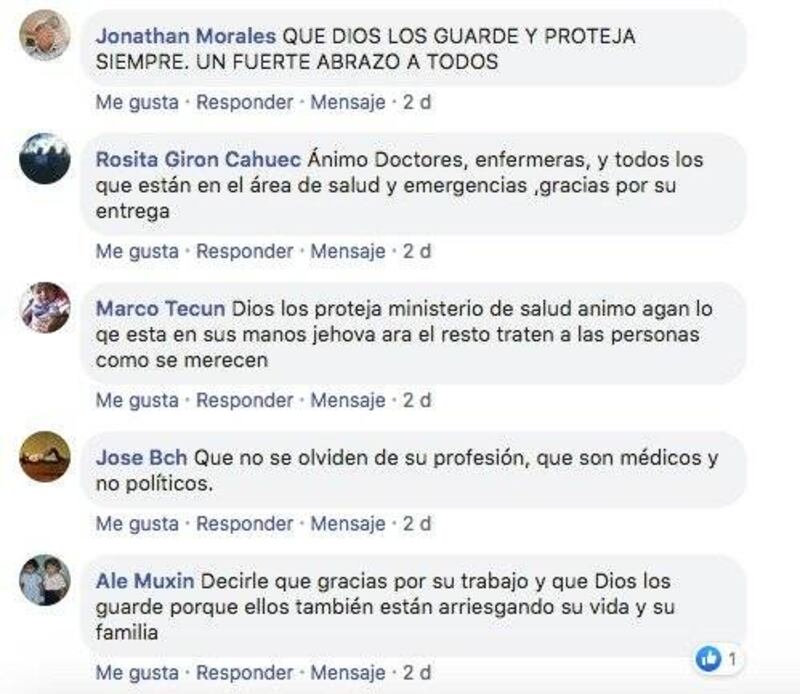View reactions on Ale Muxin's comment

click(719, 659)
